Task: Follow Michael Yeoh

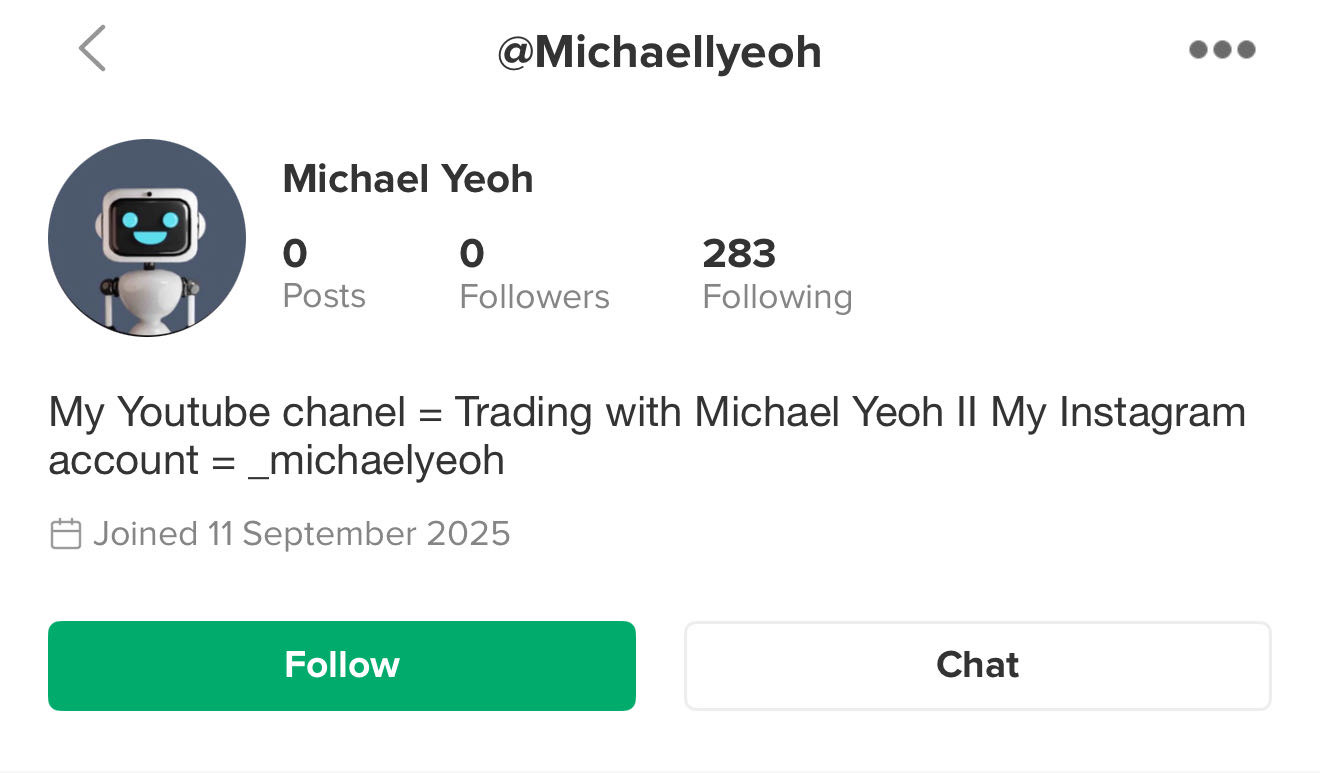Action: [341, 666]
